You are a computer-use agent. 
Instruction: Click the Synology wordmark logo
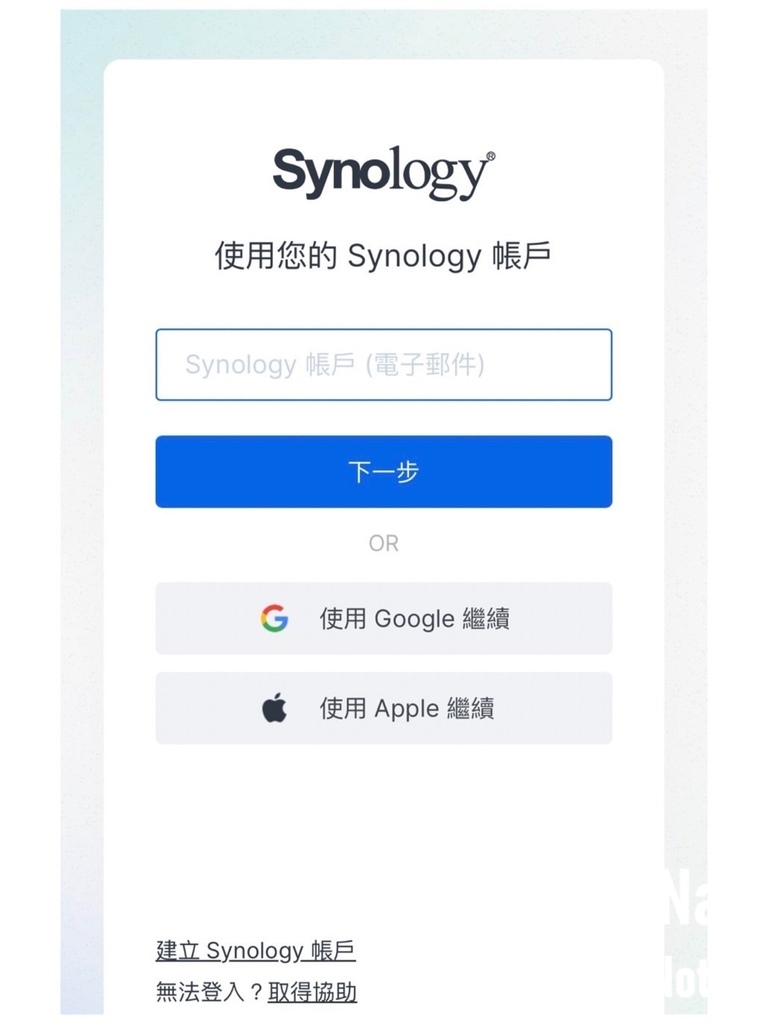point(378,170)
